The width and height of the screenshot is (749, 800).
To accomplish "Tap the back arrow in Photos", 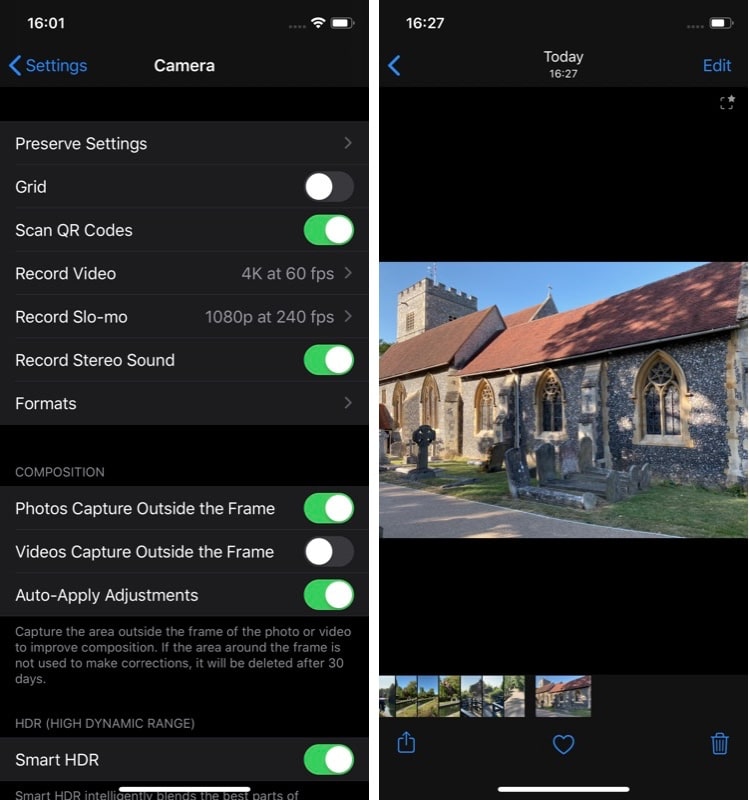I will 394,66.
